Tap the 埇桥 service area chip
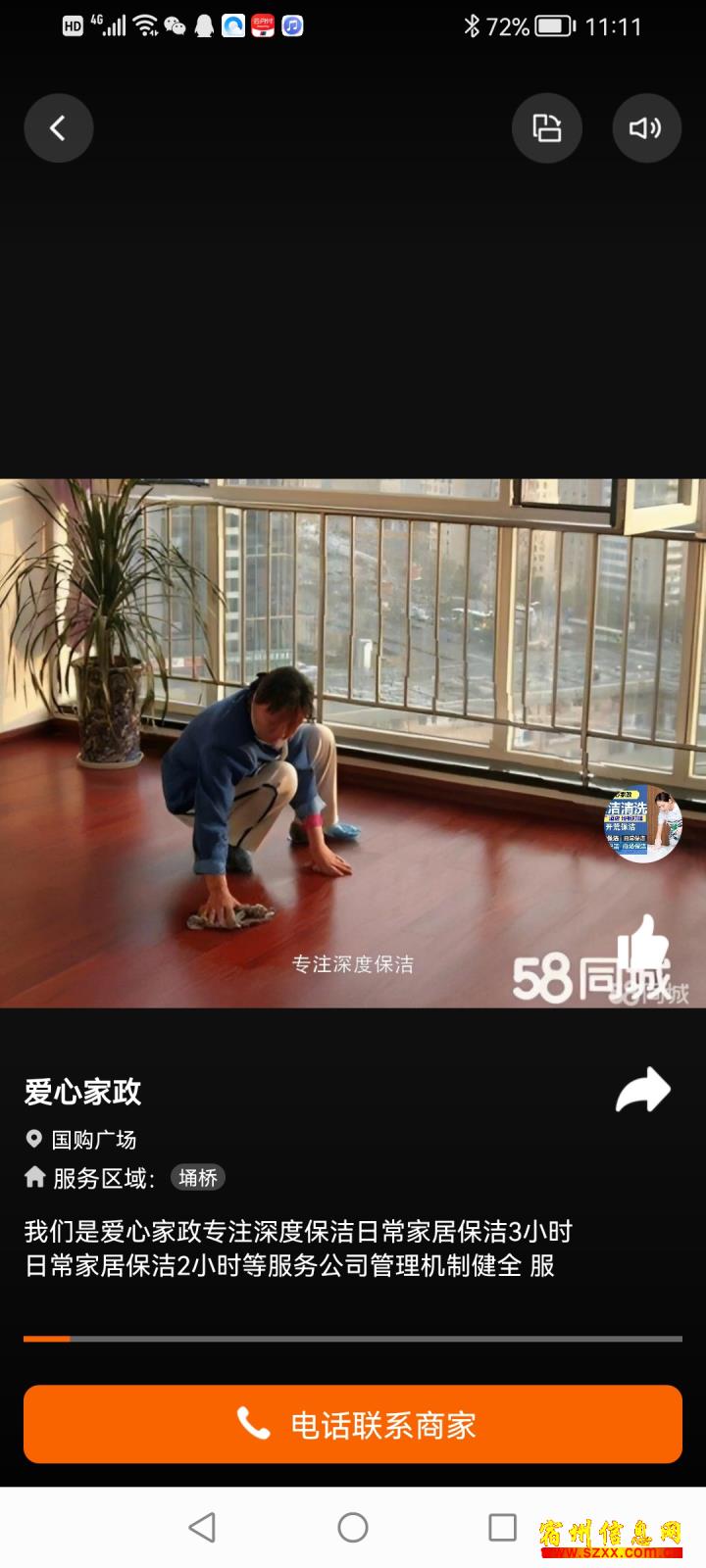 198,1178
